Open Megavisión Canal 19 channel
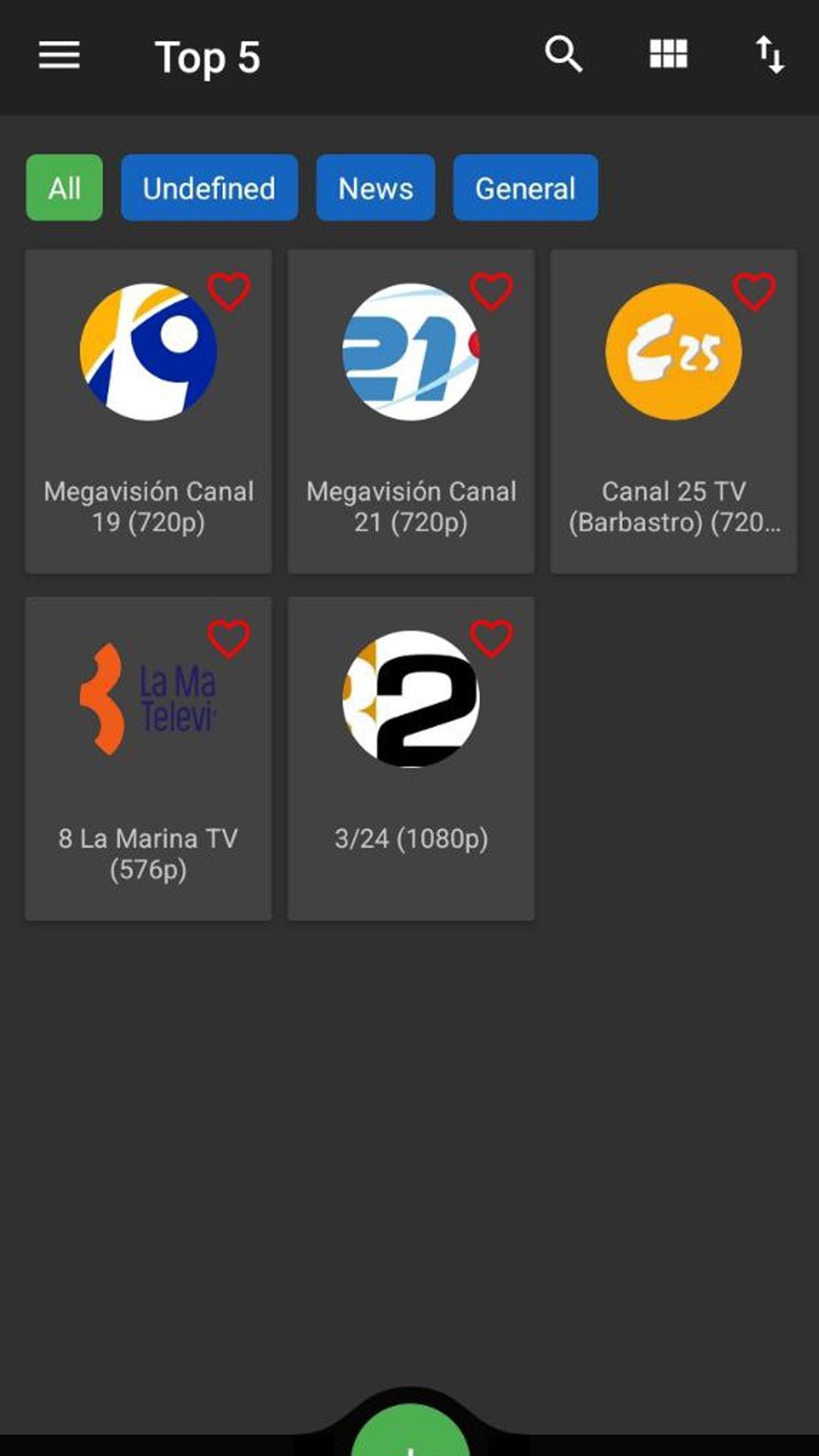Image resolution: width=819 pixels, height=1456 pixels. (149, 411)
